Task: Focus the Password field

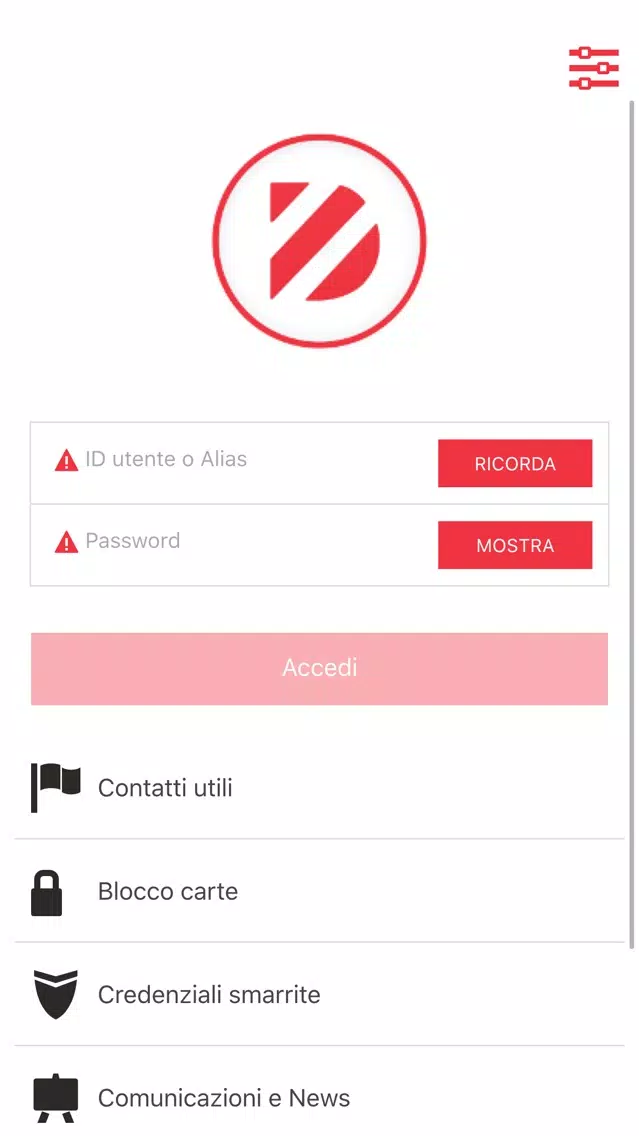Action: pos(240,542)
